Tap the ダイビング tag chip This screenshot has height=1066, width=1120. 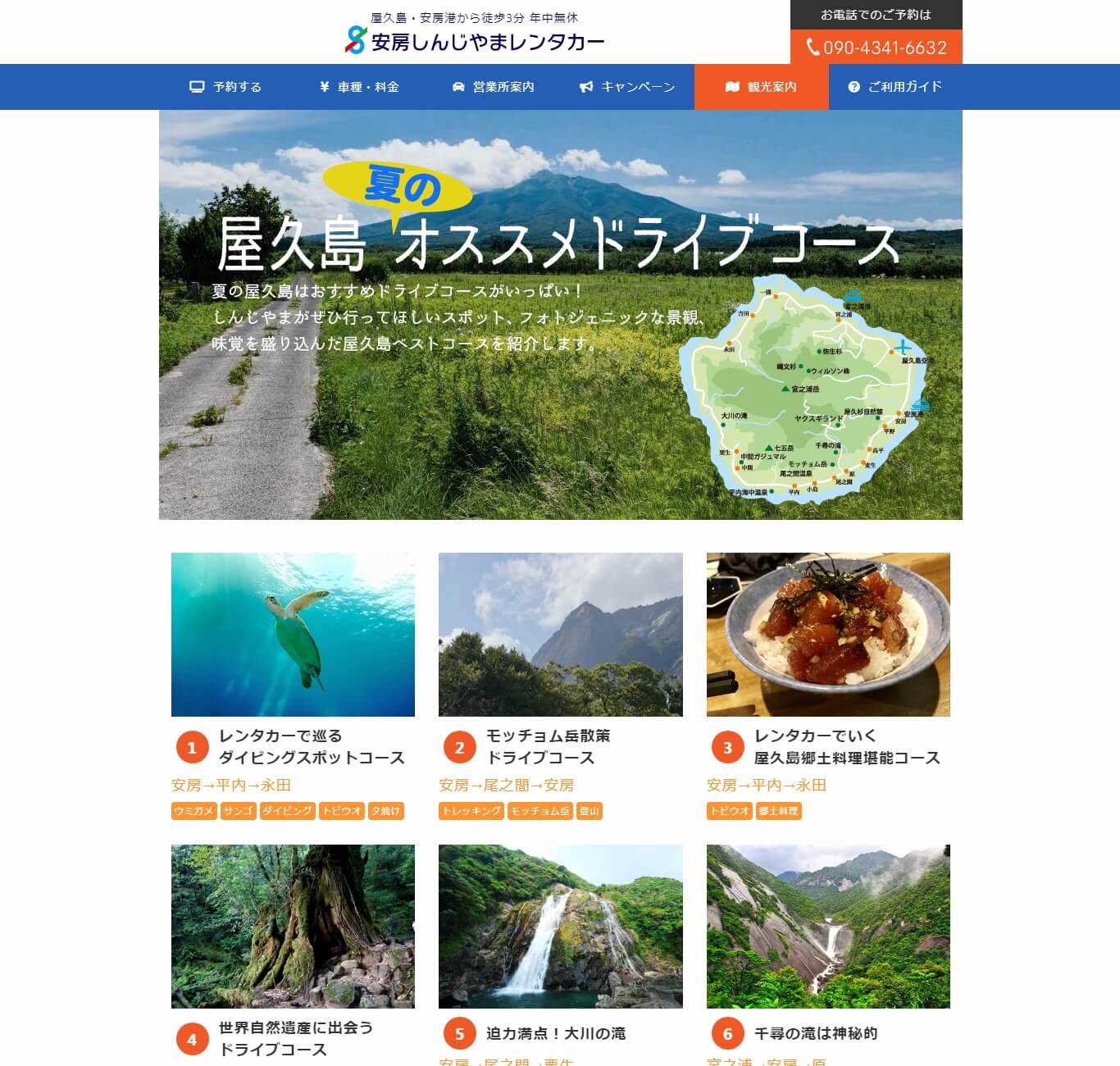(x=287, y=811)
